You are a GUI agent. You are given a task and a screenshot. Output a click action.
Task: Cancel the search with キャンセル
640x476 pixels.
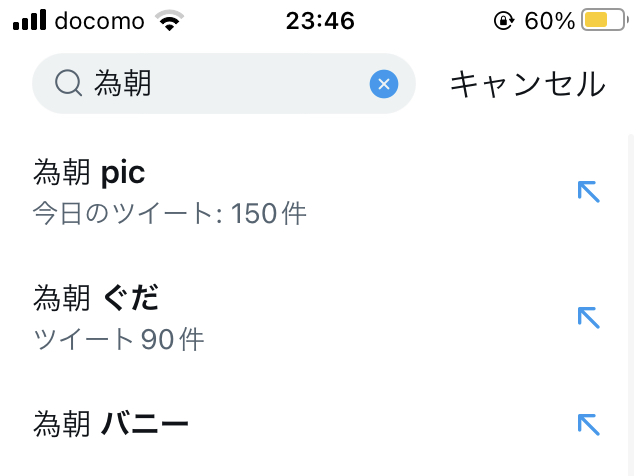tap(527, 84)
